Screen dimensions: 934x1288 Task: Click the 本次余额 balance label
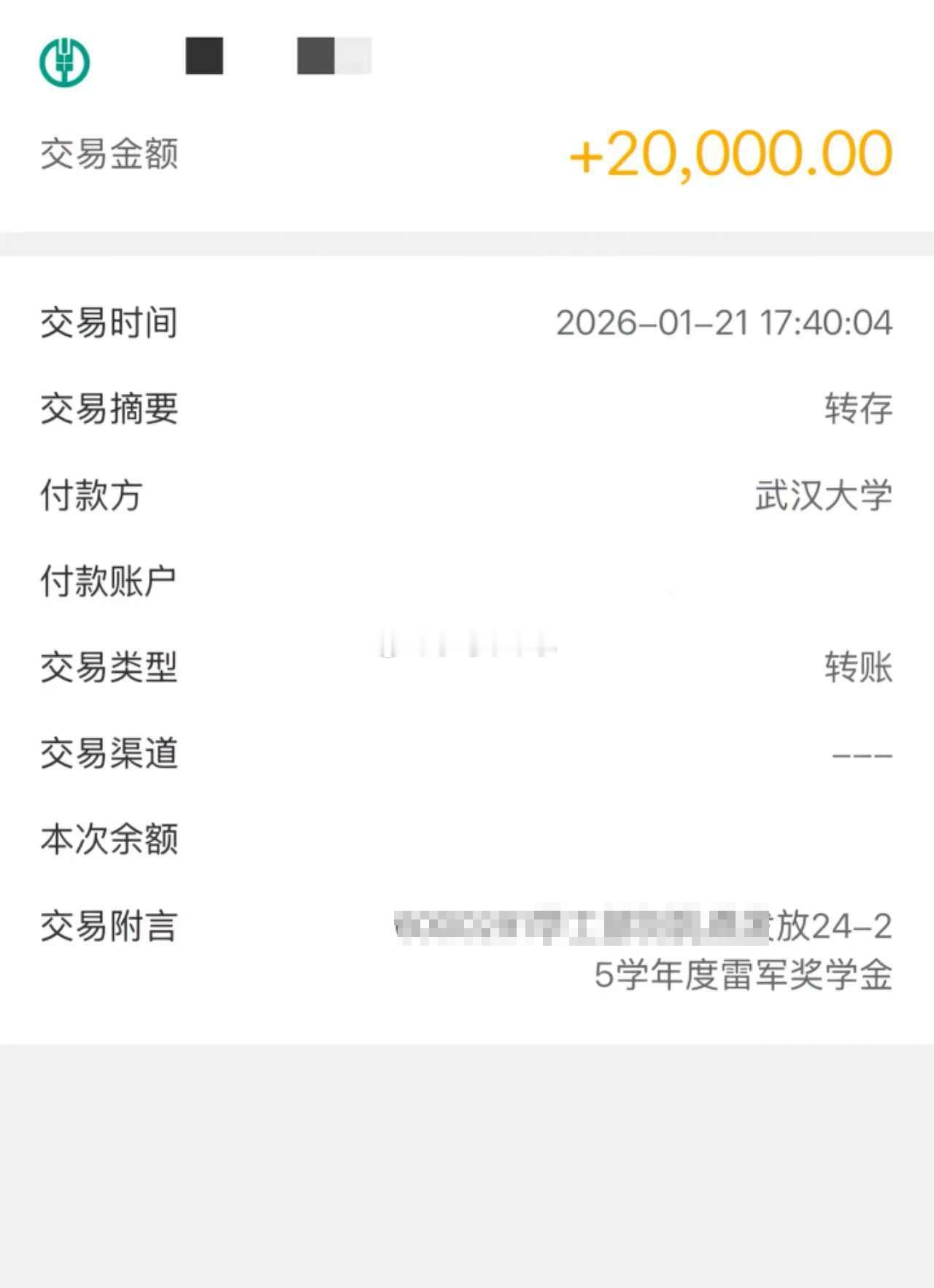108,840
